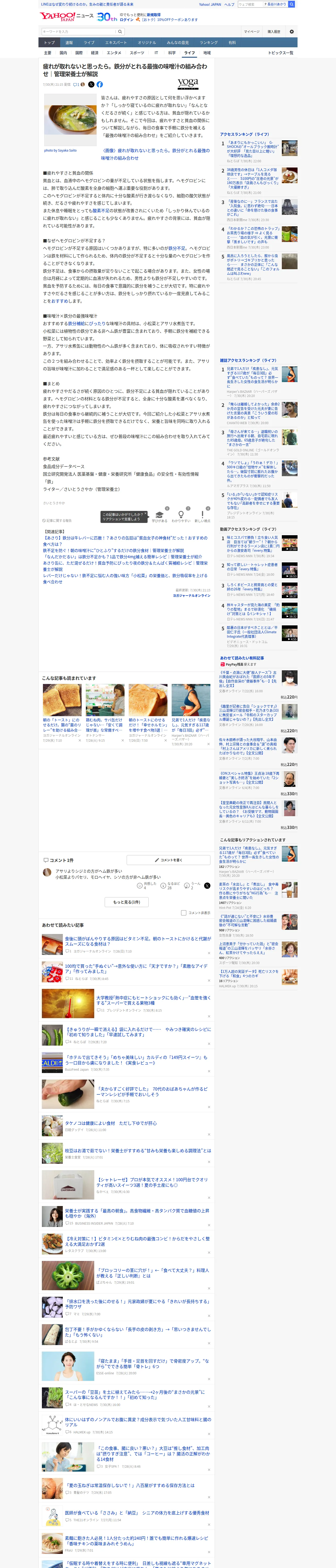Open the miso soup image link
This screenshot has width=336, height=1568.
[x=70, y=120]
